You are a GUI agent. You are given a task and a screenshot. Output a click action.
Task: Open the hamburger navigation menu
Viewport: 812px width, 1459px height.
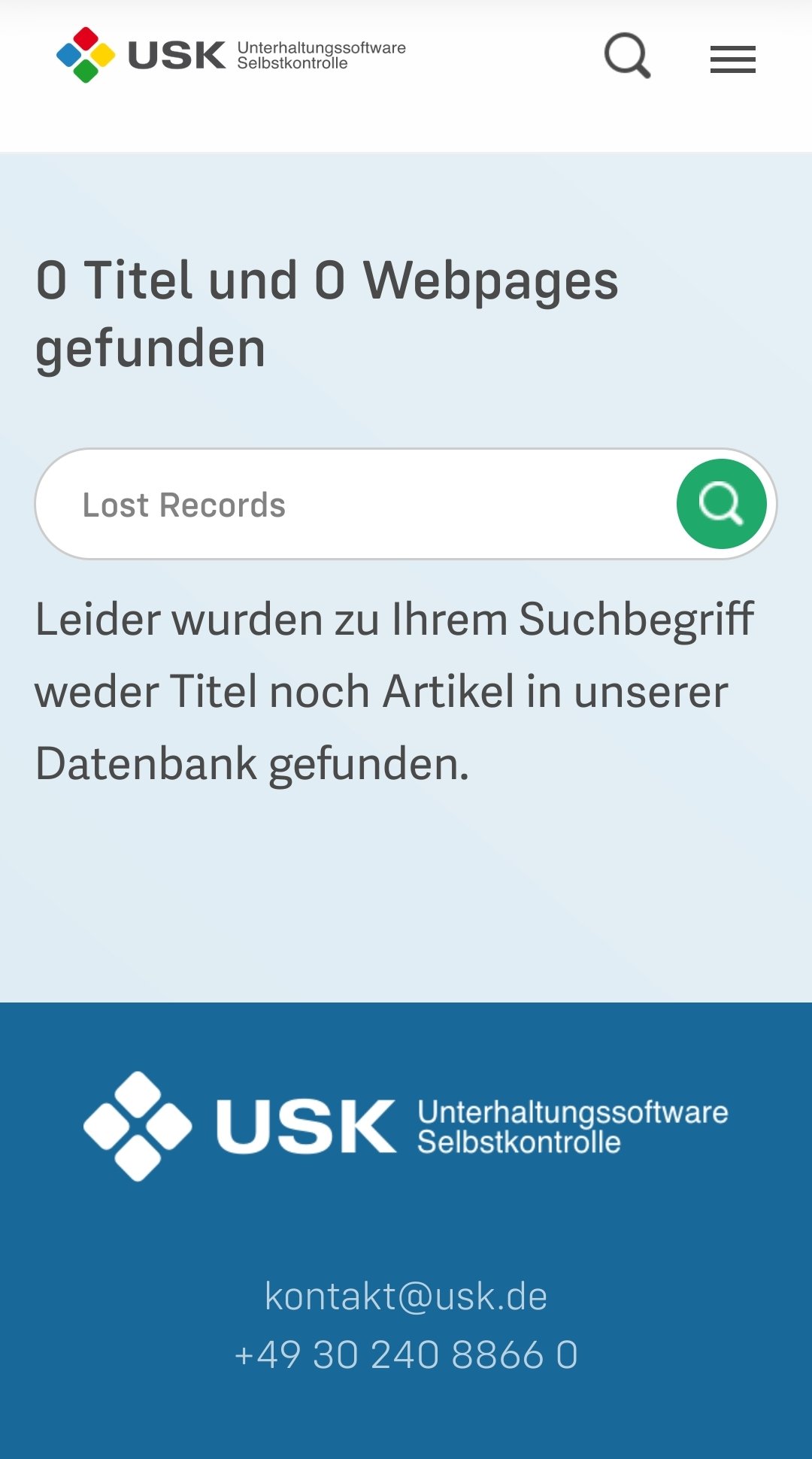click(732, 59)
